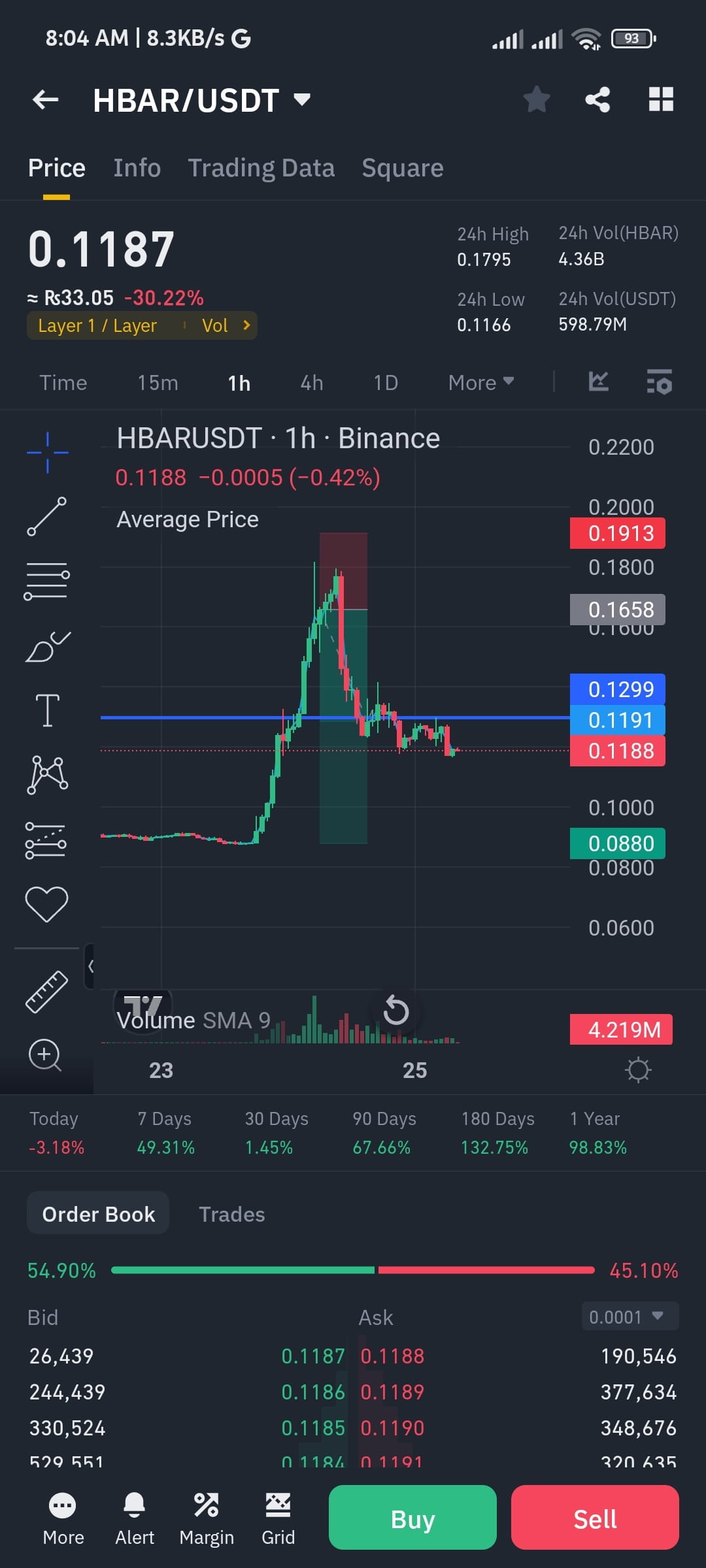706x1568 pixels.
Task: Open chart indicators panel icon
Action: tap(660, 383)
